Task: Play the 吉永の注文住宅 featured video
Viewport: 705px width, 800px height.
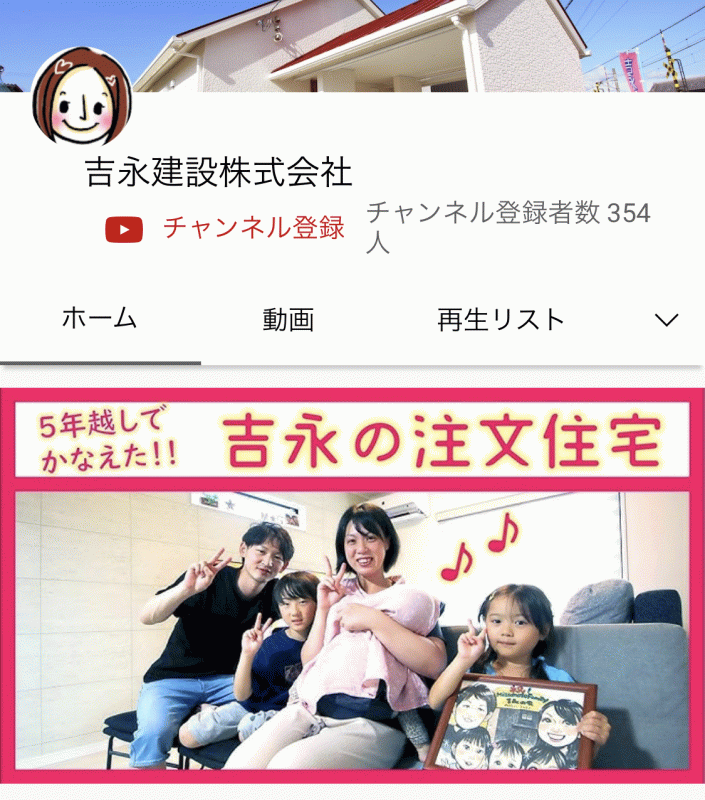Action: point(352,585)
